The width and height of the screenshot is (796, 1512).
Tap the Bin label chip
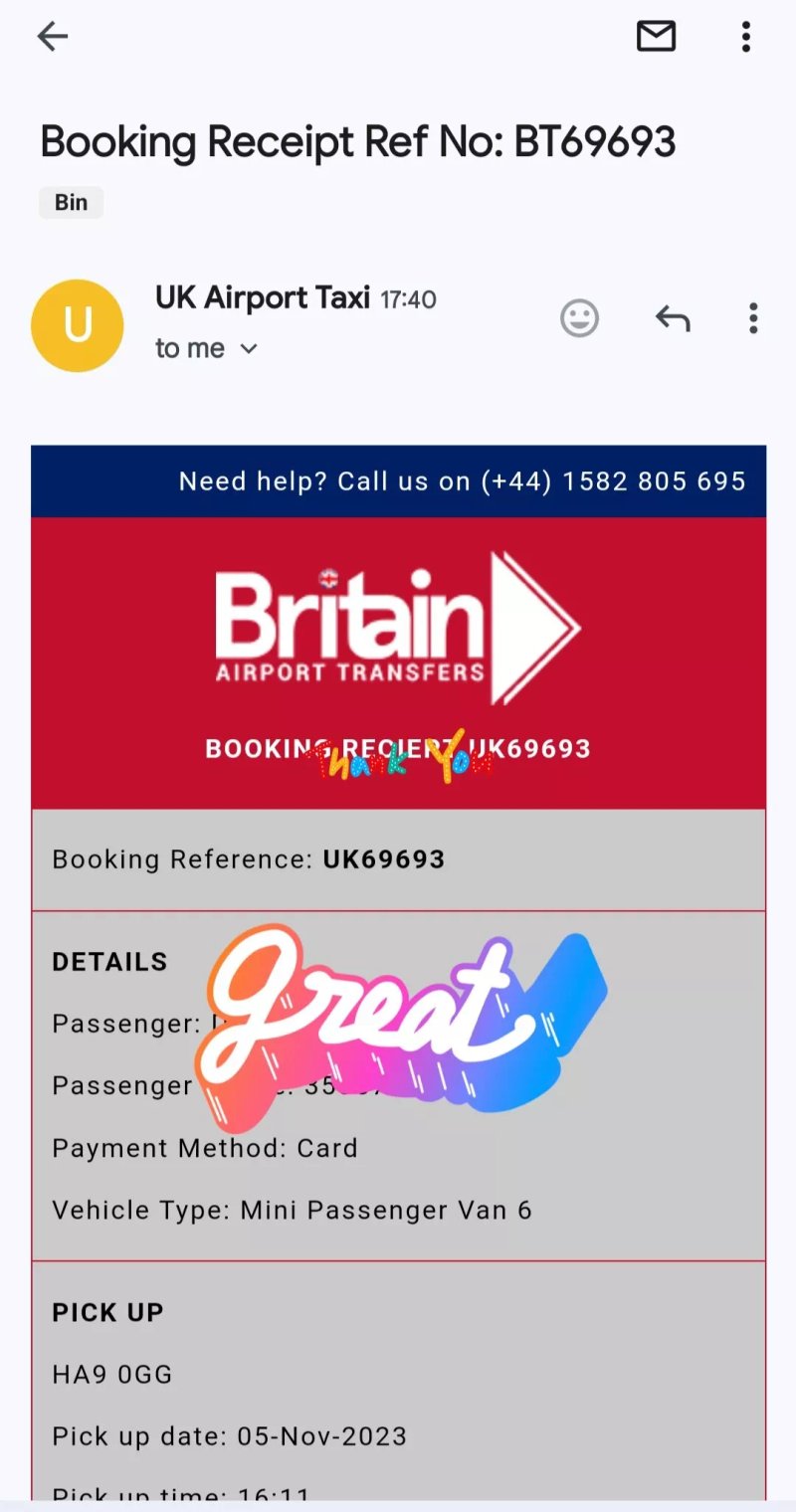71,202
